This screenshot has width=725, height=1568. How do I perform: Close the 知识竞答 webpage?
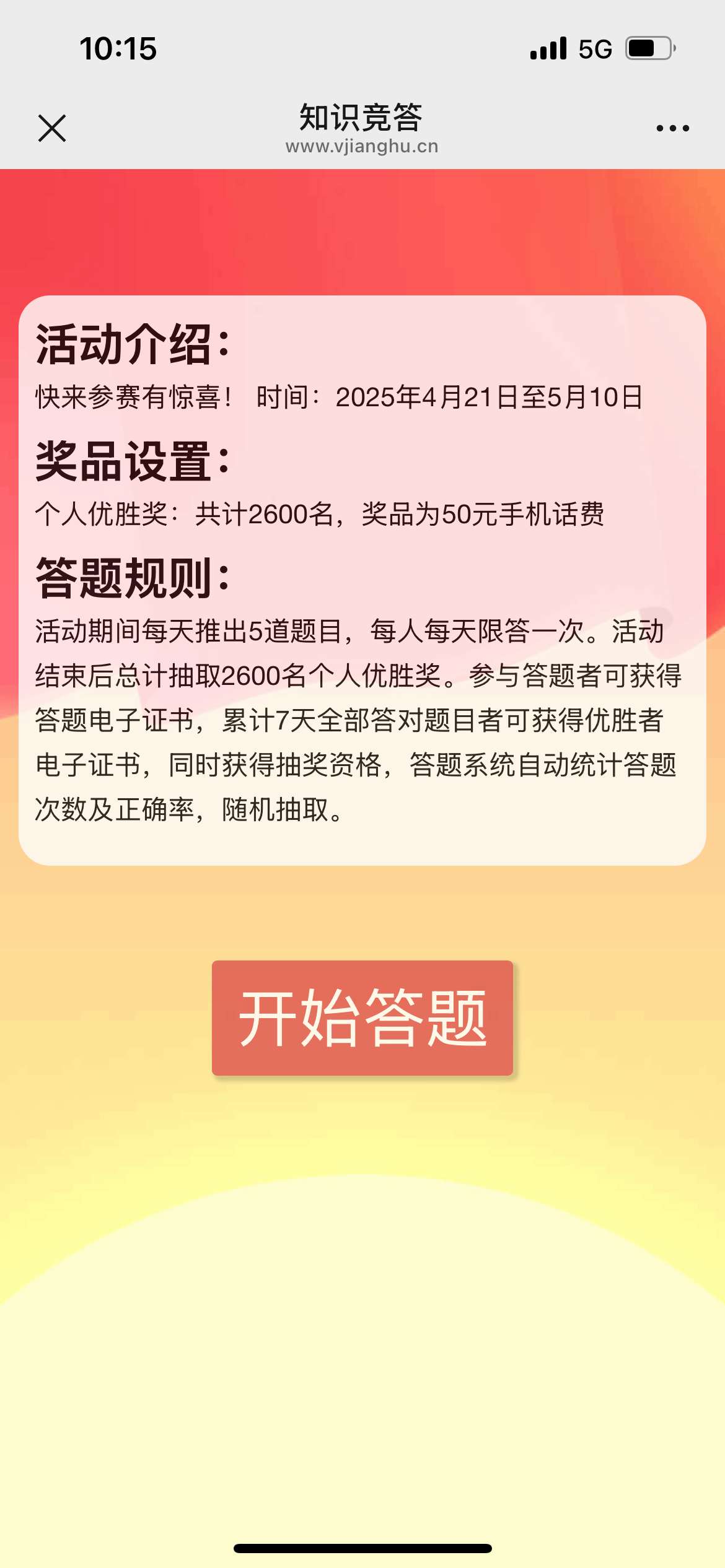coord(52,128)
